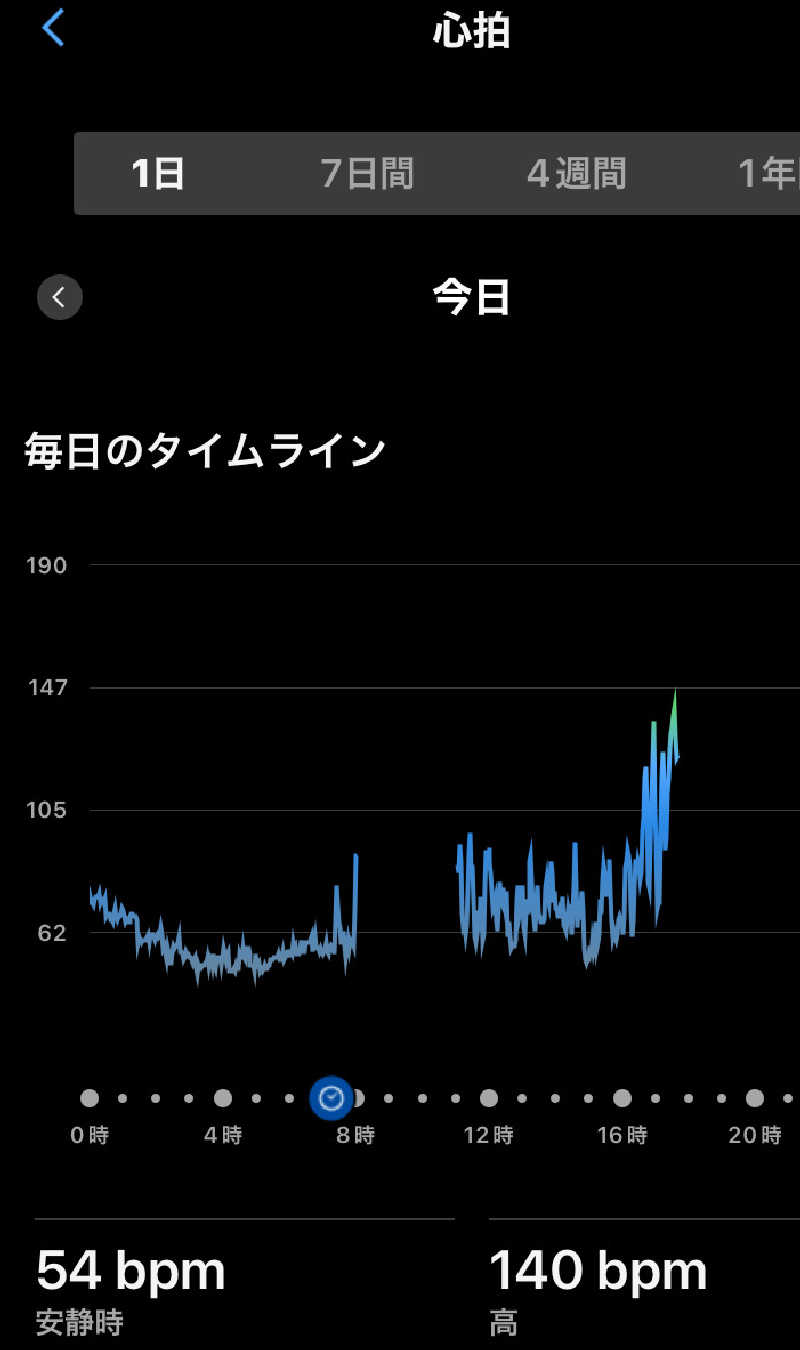Switch to the 7日間 view
This screenshot has height=1350, width=800.
point(366,174)
